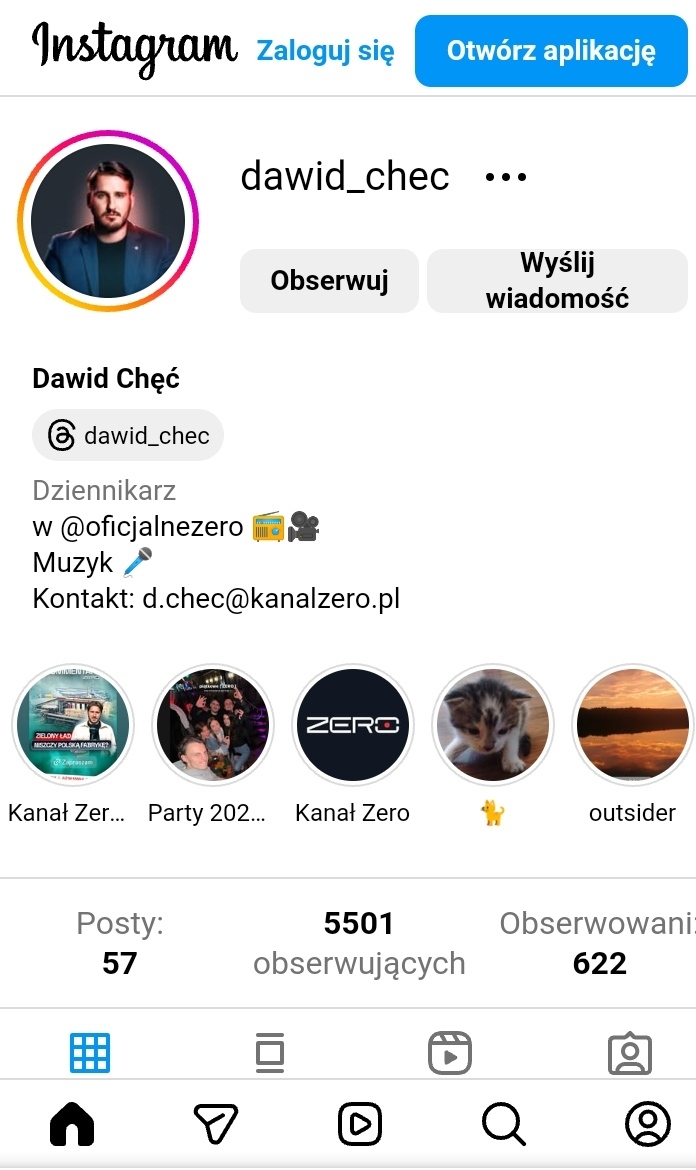
Task: Show the 5501 obserwujących list
Action: [x=359, y=943]
